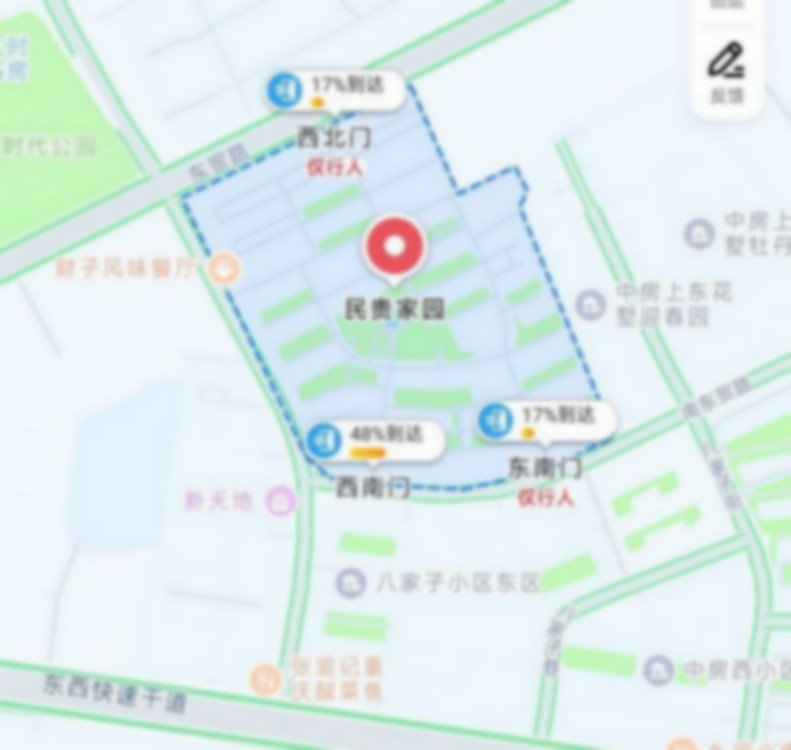Open the 新天地 shopping marker

[281, 501]
